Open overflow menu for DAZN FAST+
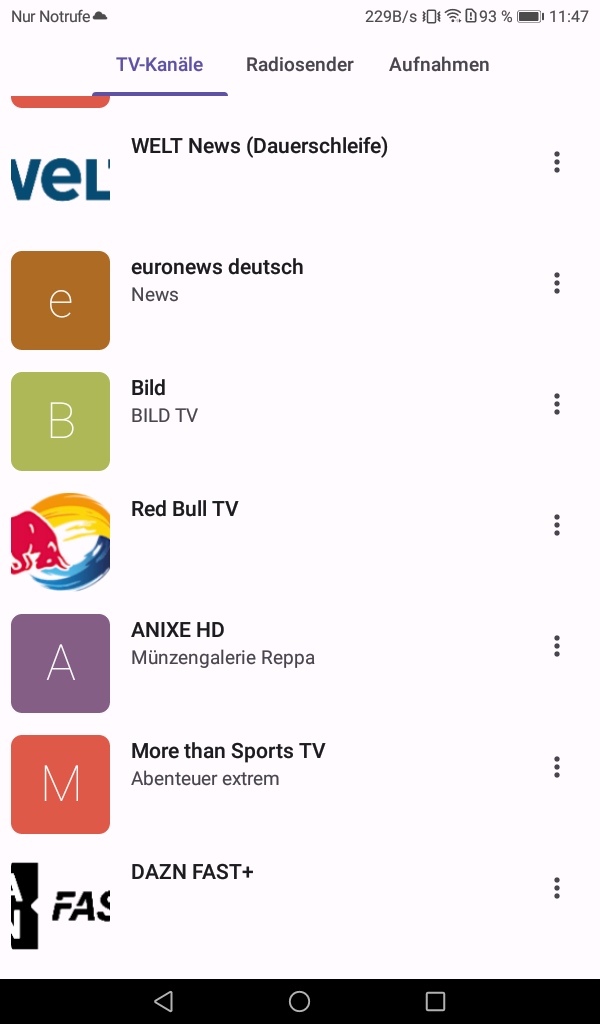This screenshot has width=600, height=1024. click(557, 888)
